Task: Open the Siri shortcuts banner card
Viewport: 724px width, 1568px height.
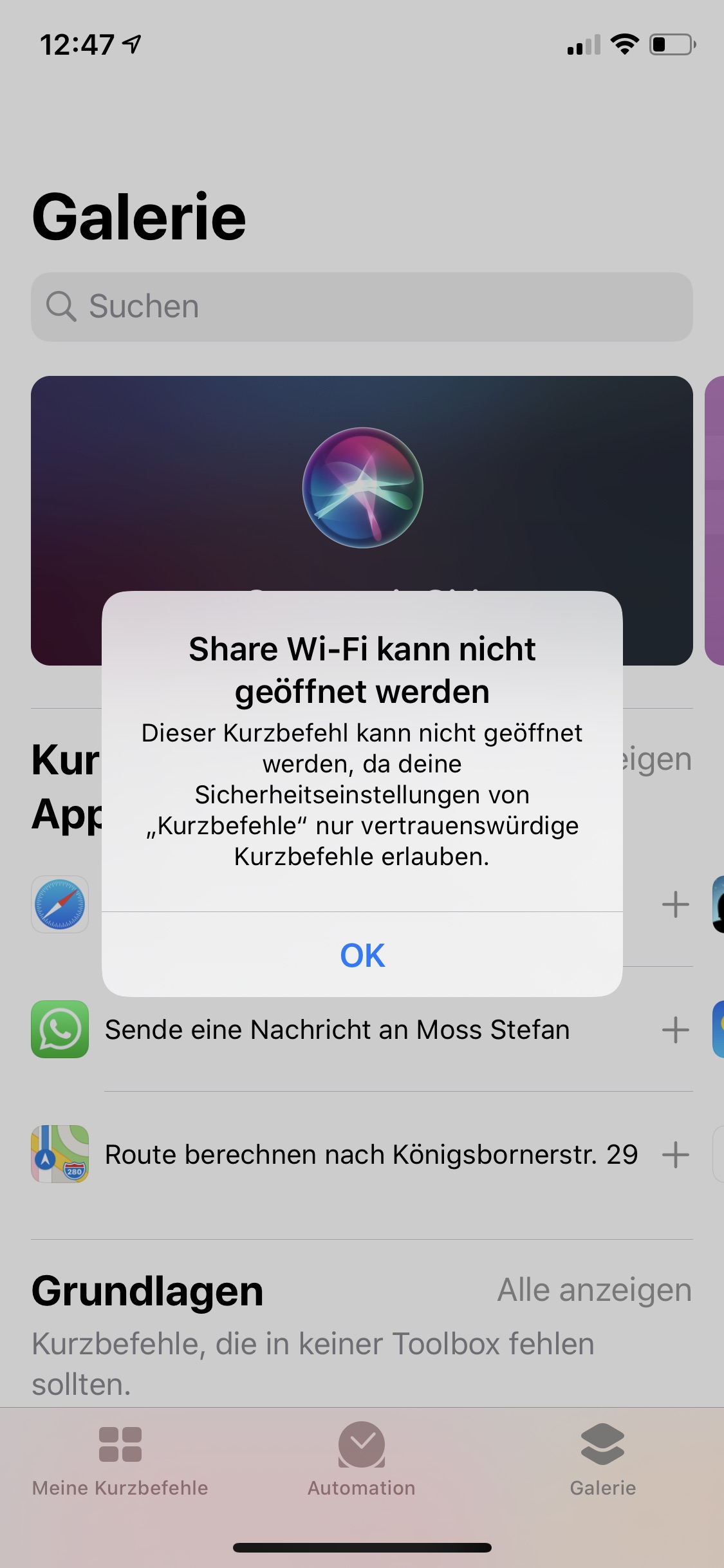Action: [362, 489]
